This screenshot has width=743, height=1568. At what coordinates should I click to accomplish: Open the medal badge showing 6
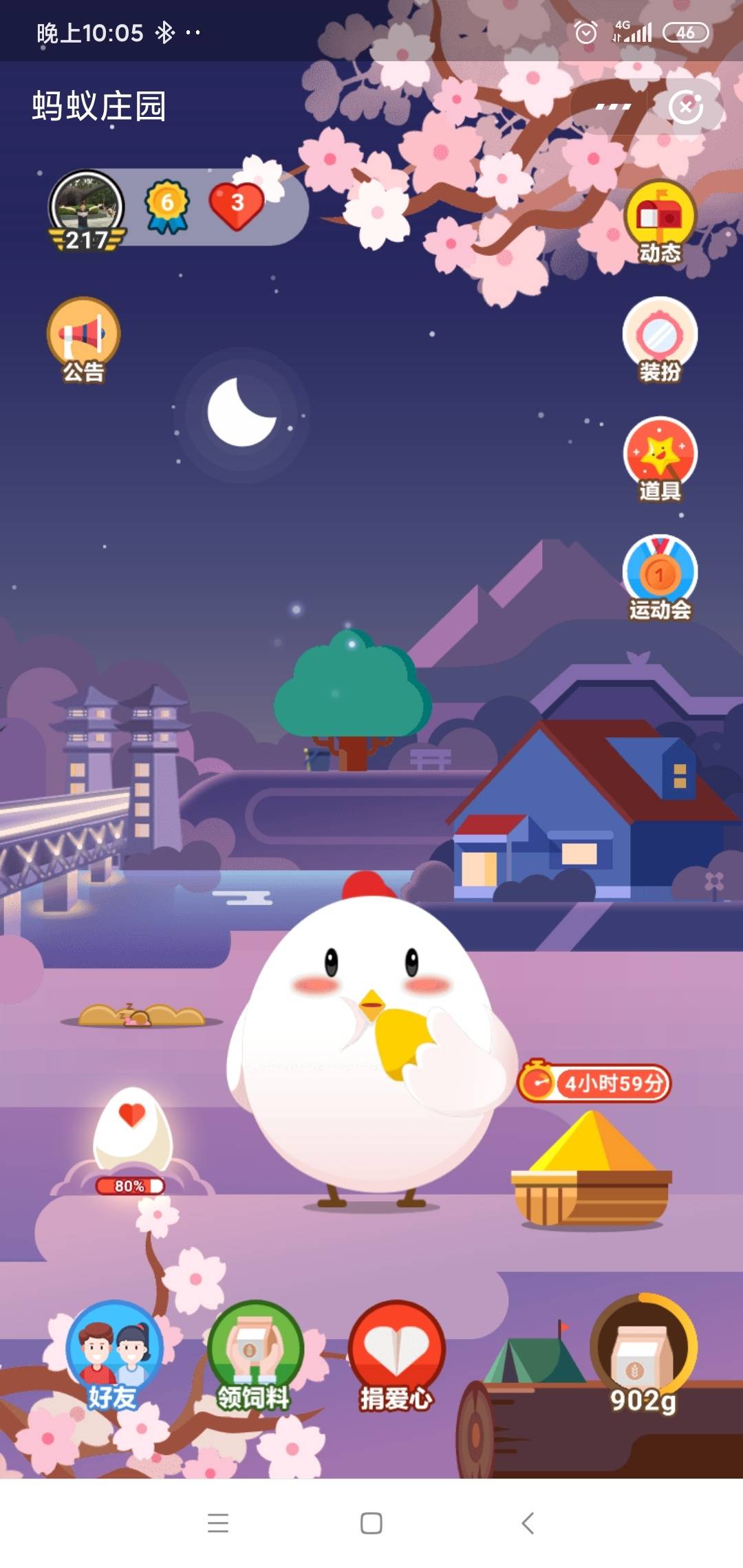[x=167, y=206]
